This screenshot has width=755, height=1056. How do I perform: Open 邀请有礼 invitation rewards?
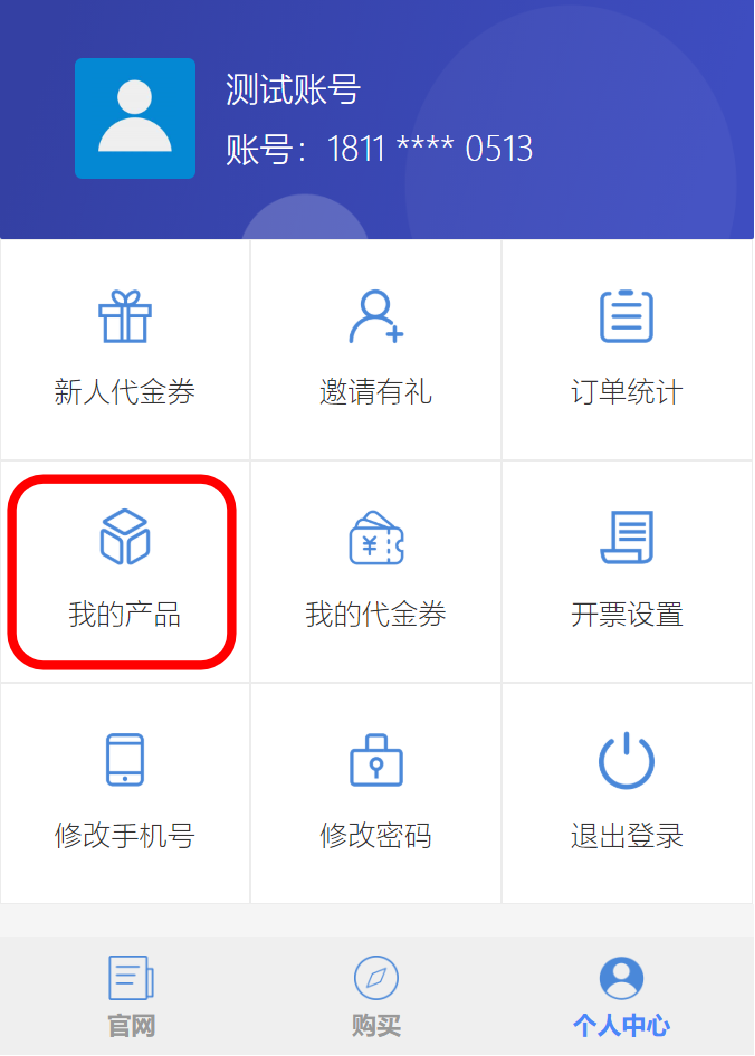375,349
